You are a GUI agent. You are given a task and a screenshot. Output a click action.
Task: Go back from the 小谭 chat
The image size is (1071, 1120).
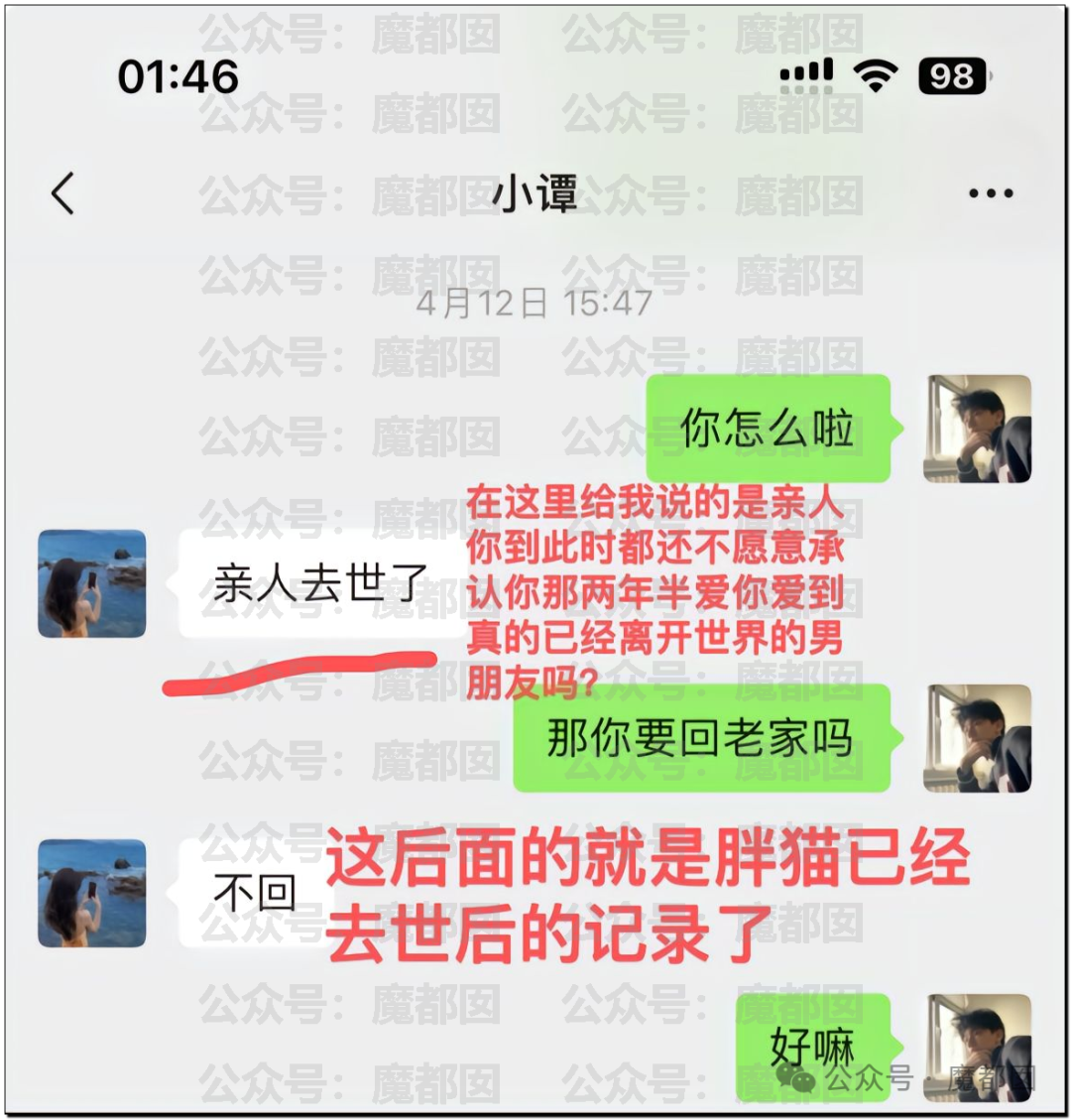pos(63,193)
